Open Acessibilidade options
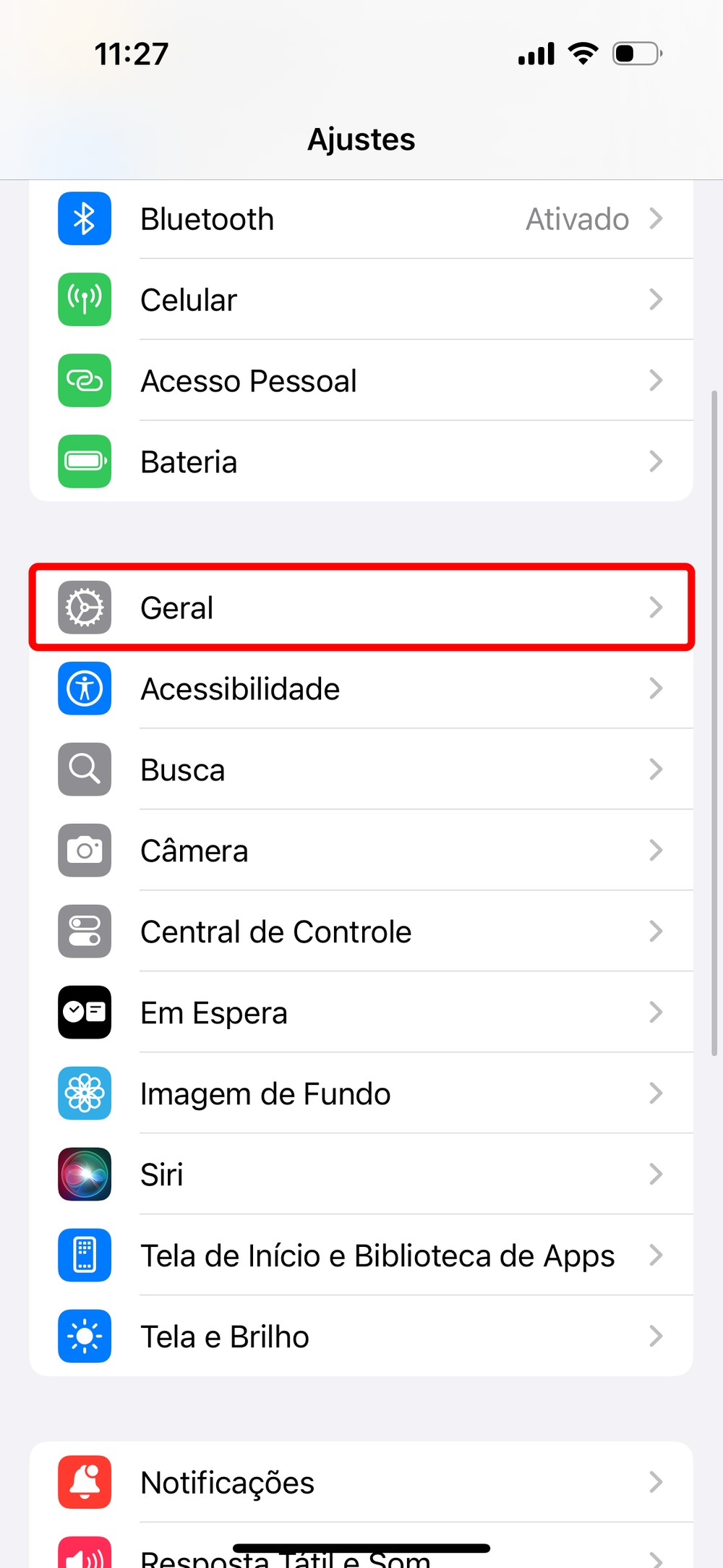723x1568 pixels. (361, 689)
